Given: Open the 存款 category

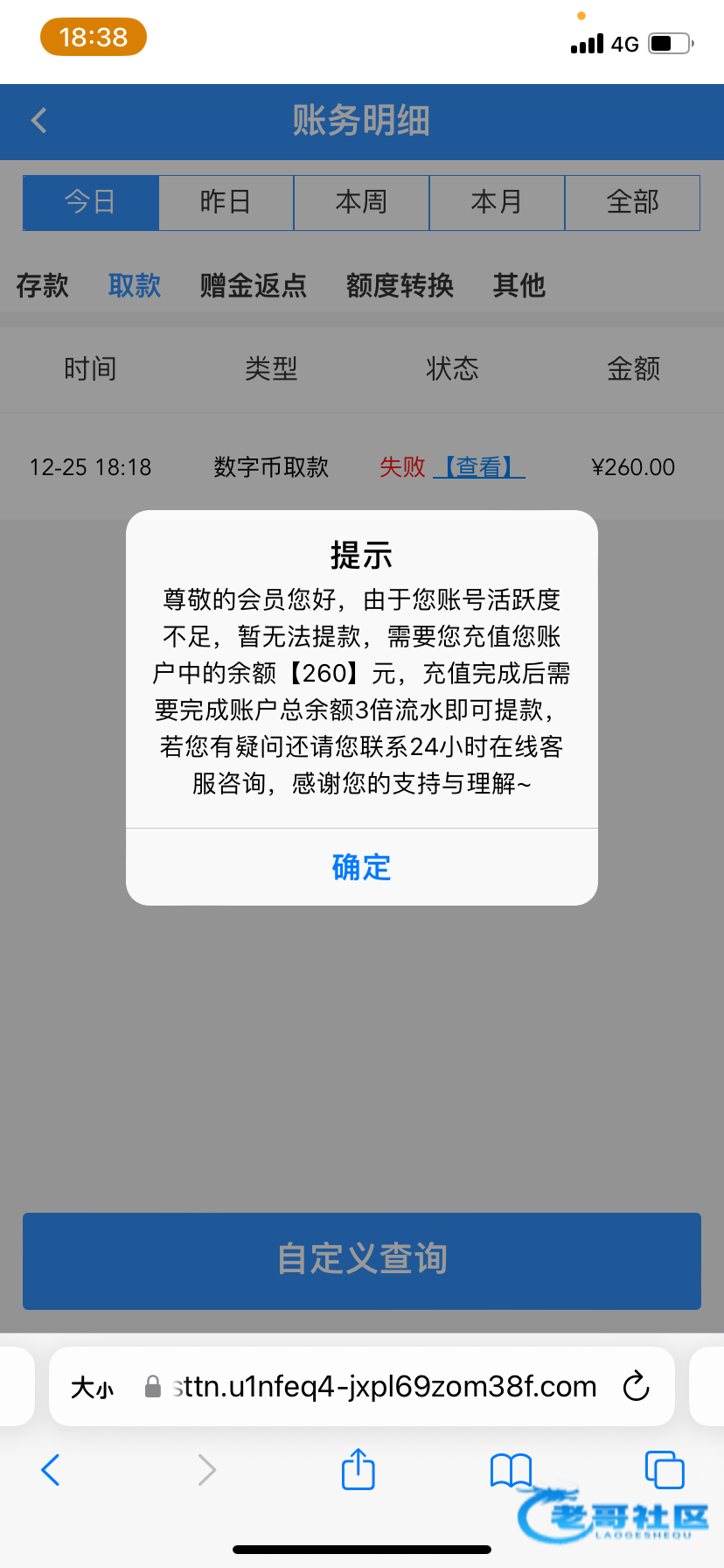Looking at the screenshot, I should coord(42,285).
